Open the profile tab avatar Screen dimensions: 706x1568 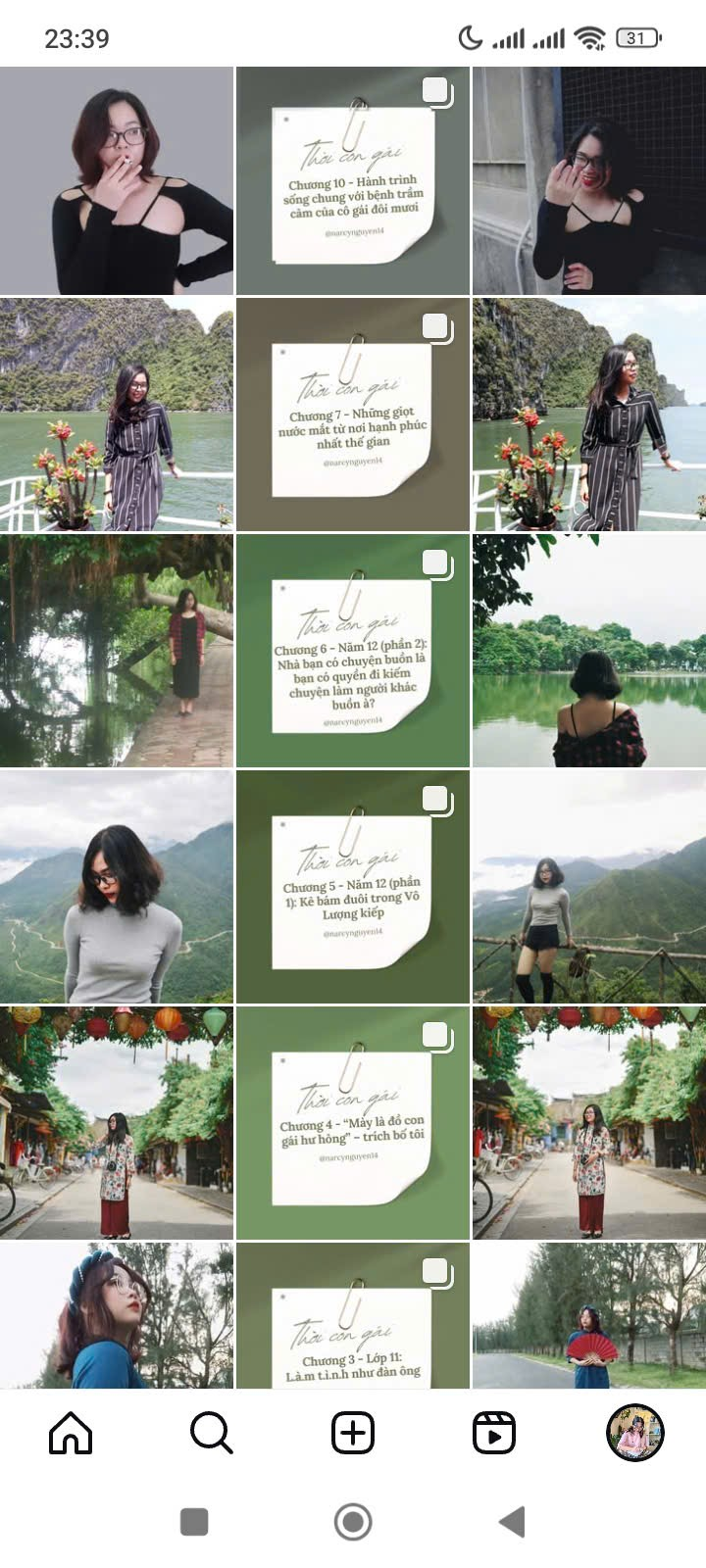(x=635, y=1433)
